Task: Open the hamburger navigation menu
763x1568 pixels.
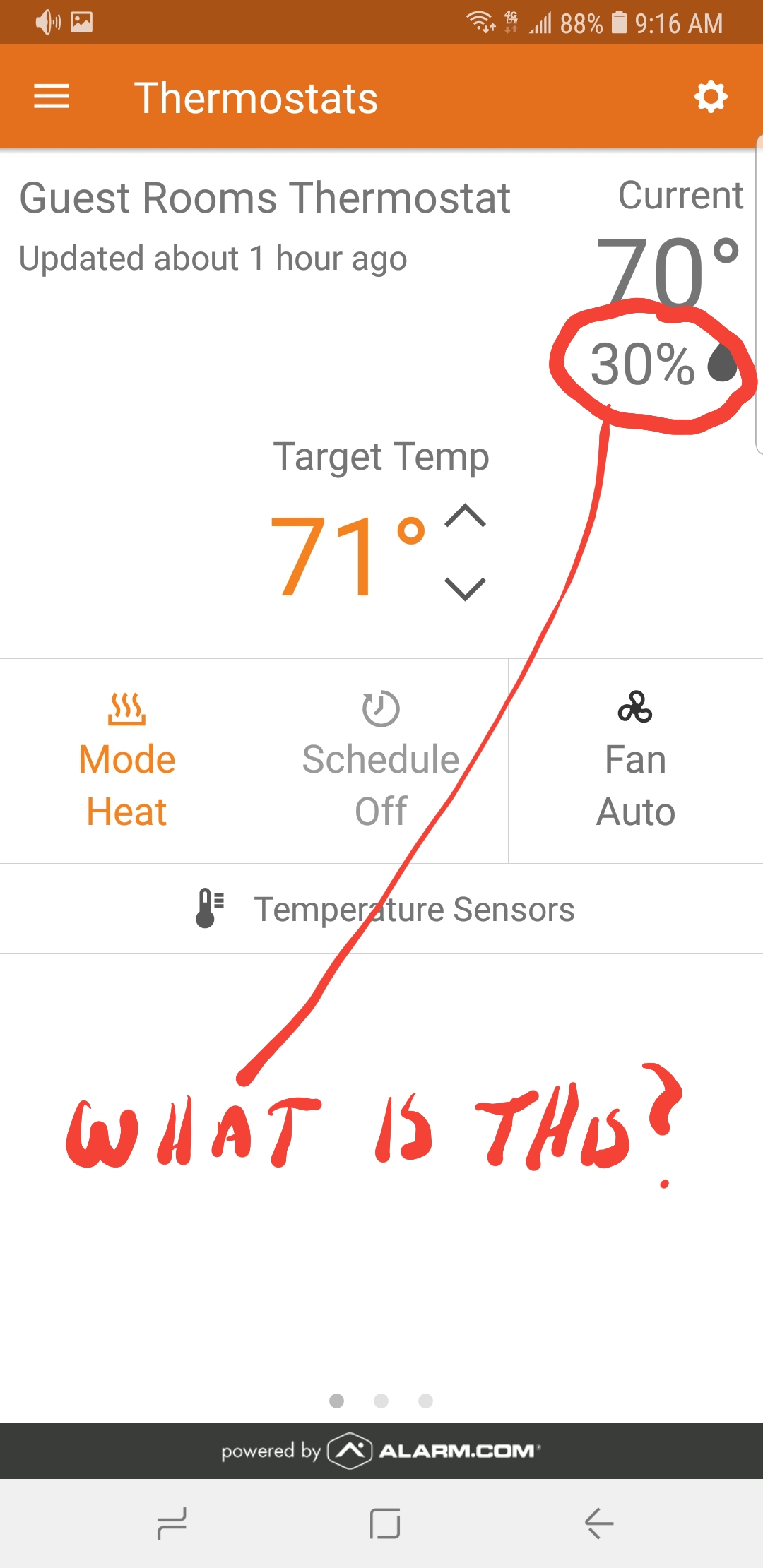Action: coord(52,97)
